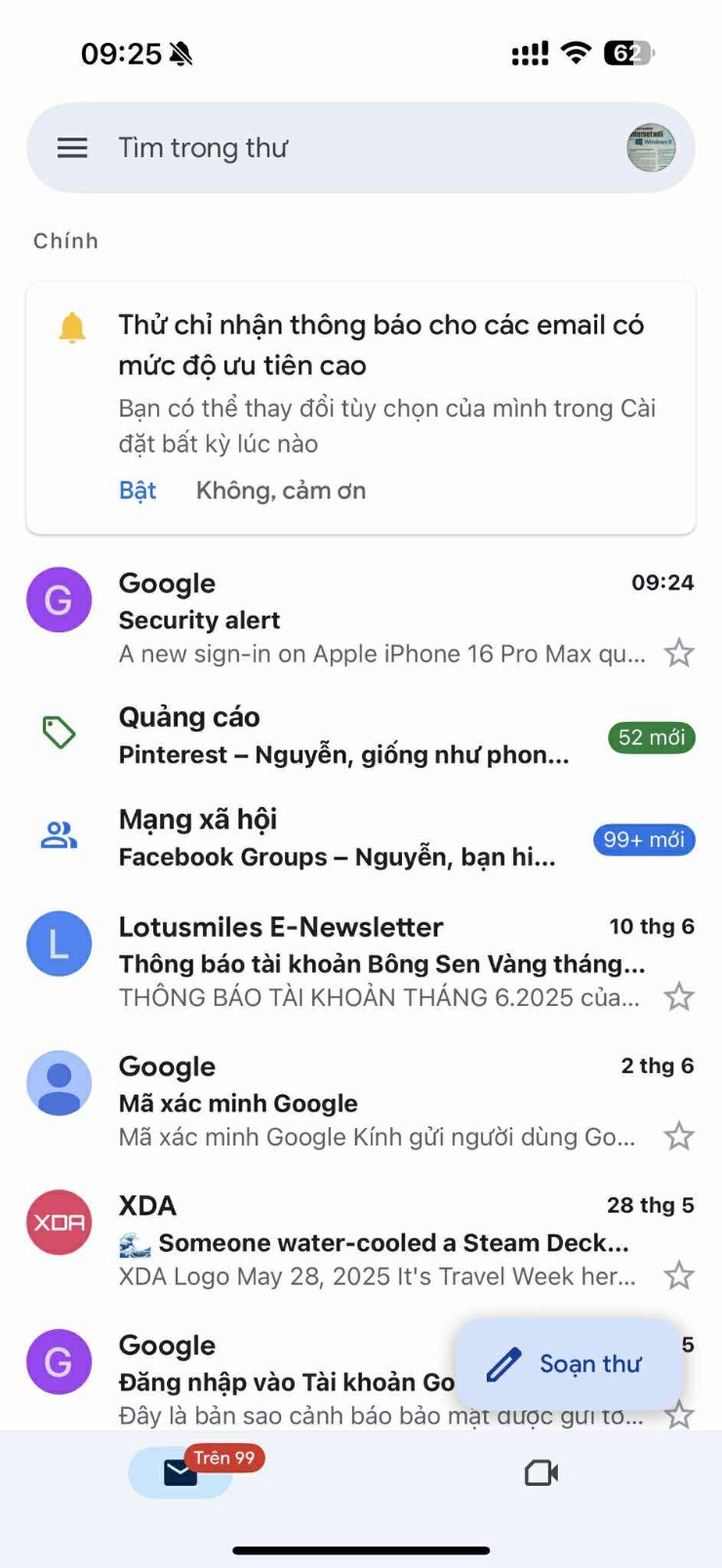This screenshot has height=1568, width=722.
Task: Click the yellow notification bell icon
Action: tap(72, 327)
